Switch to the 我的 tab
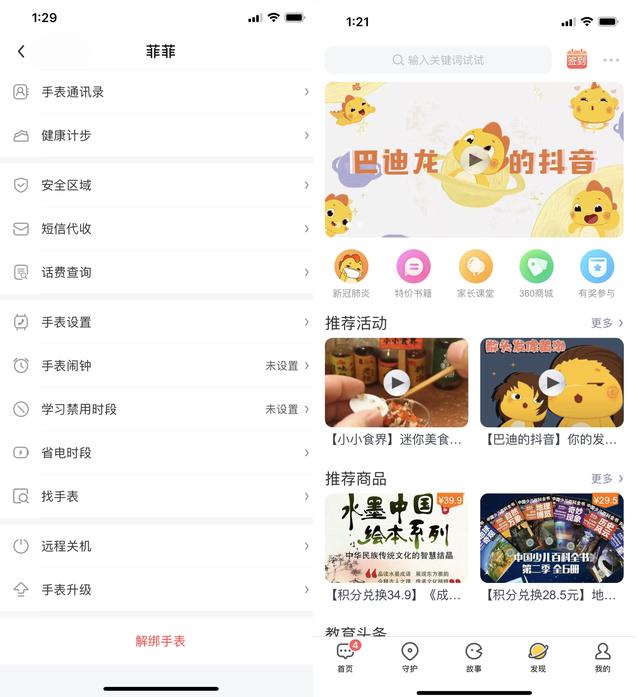This screenshot has height=697, width=640. point(602,657)
